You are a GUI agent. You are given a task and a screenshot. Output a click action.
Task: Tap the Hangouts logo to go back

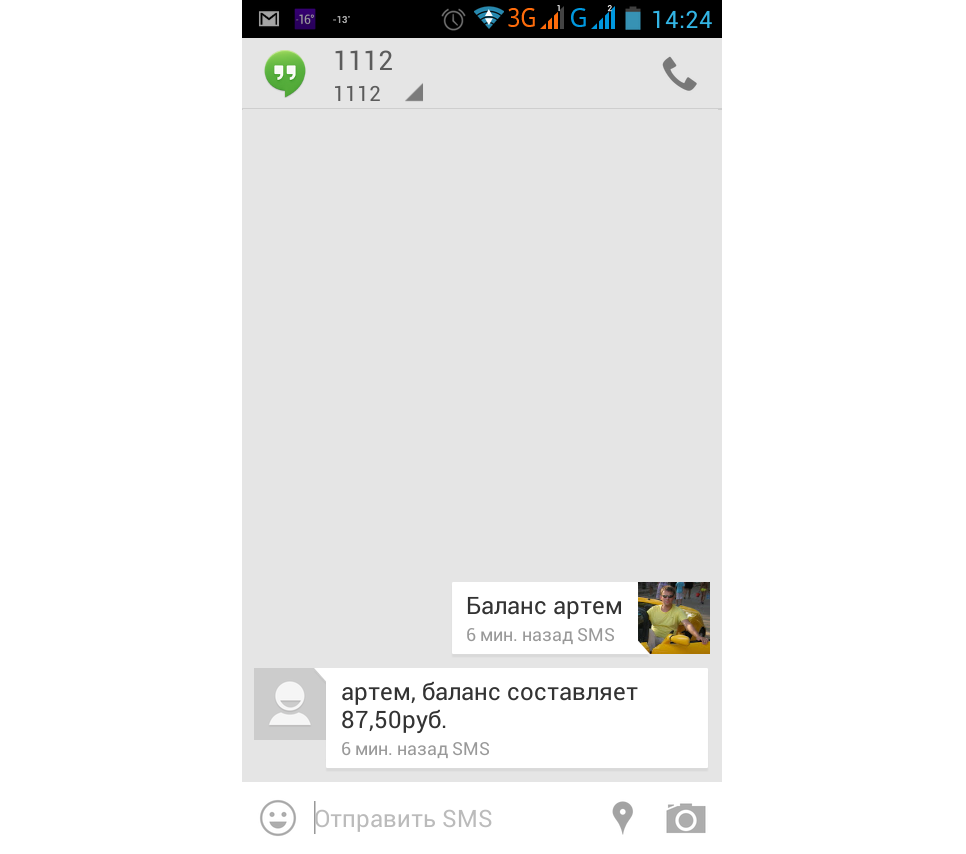[284, 74]
